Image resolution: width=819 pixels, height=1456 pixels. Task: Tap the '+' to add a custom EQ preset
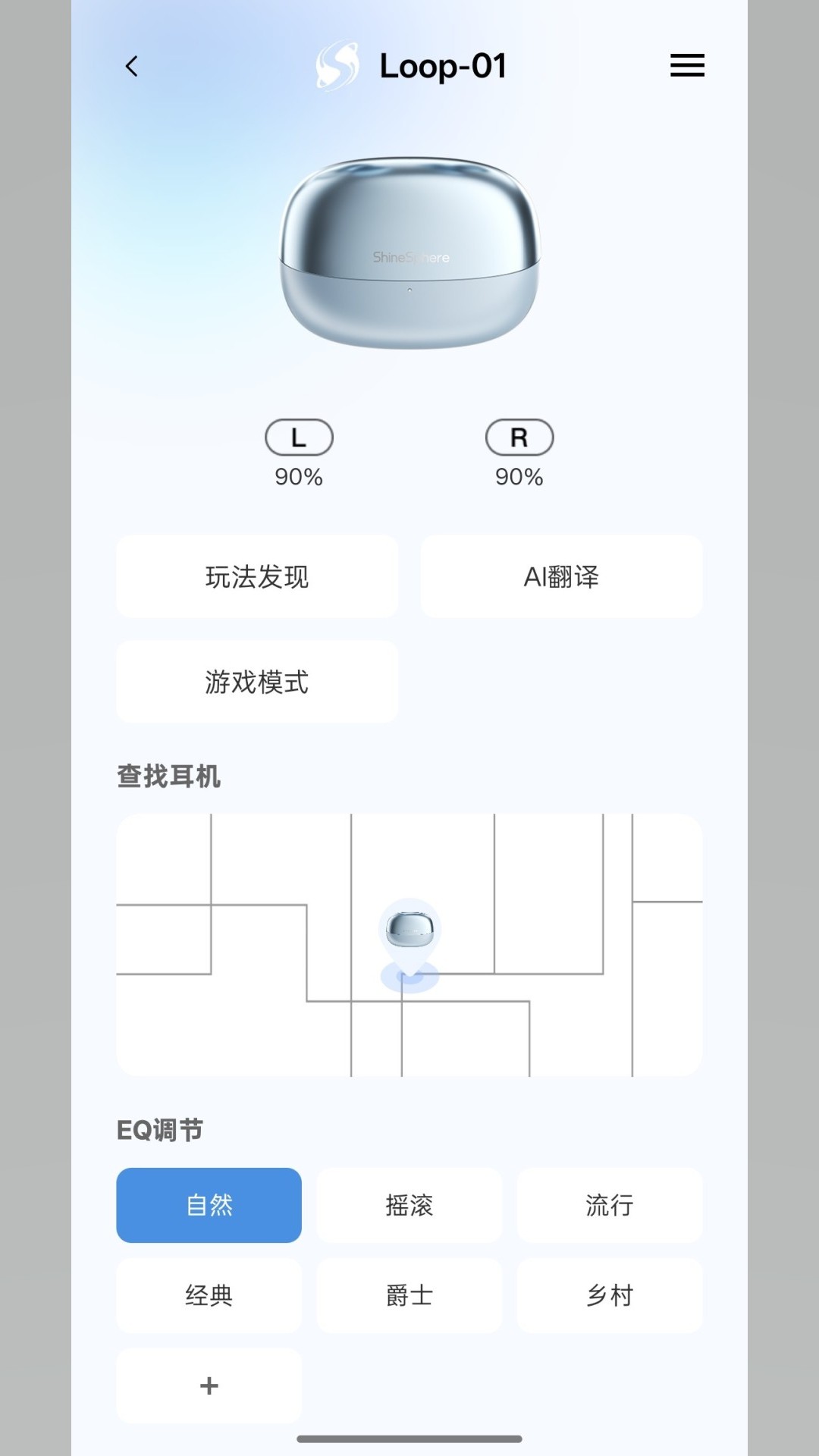pyautogui.click(x=209, y=1385)
